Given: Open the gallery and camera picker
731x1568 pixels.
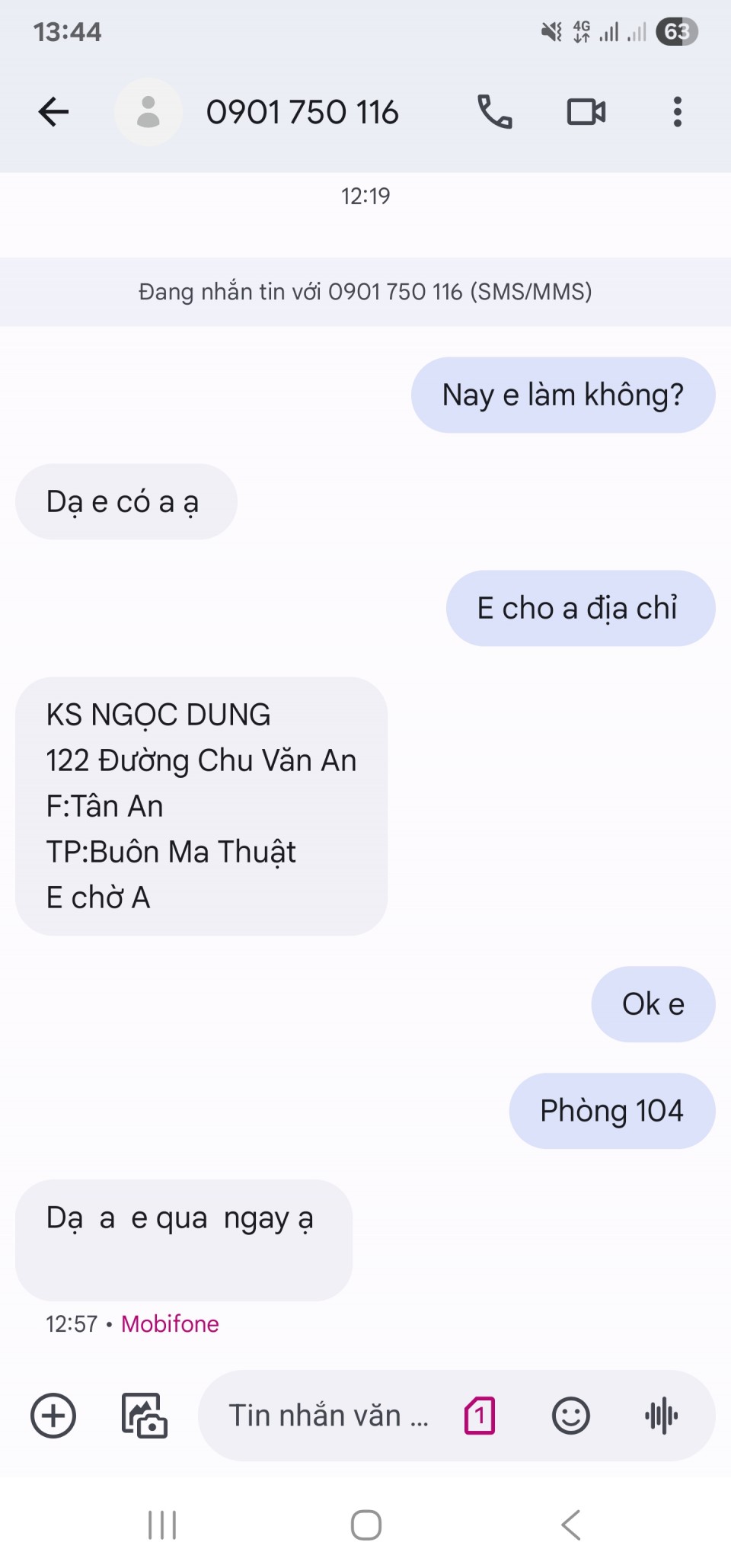Looking at the screenshot, I should point(145,1416).
